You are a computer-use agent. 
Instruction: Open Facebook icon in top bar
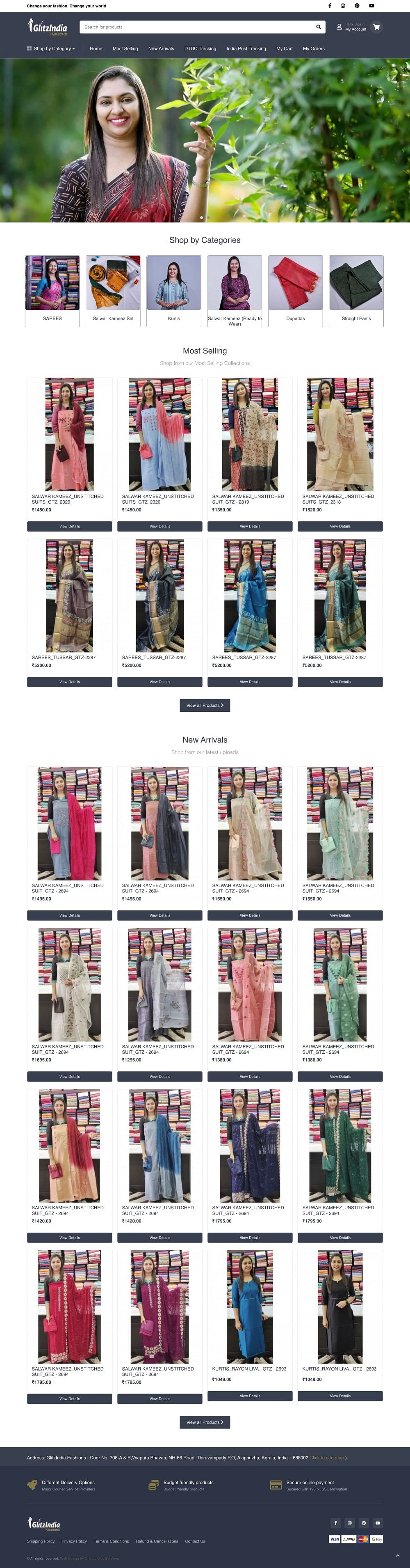point(330,5)
